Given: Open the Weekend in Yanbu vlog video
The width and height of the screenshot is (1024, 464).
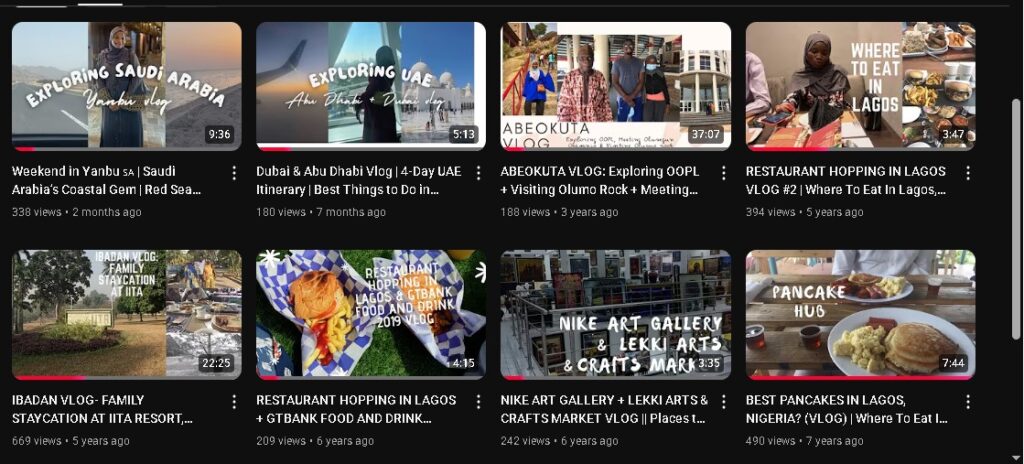Looking at the screenshot, I should (126, 86).
